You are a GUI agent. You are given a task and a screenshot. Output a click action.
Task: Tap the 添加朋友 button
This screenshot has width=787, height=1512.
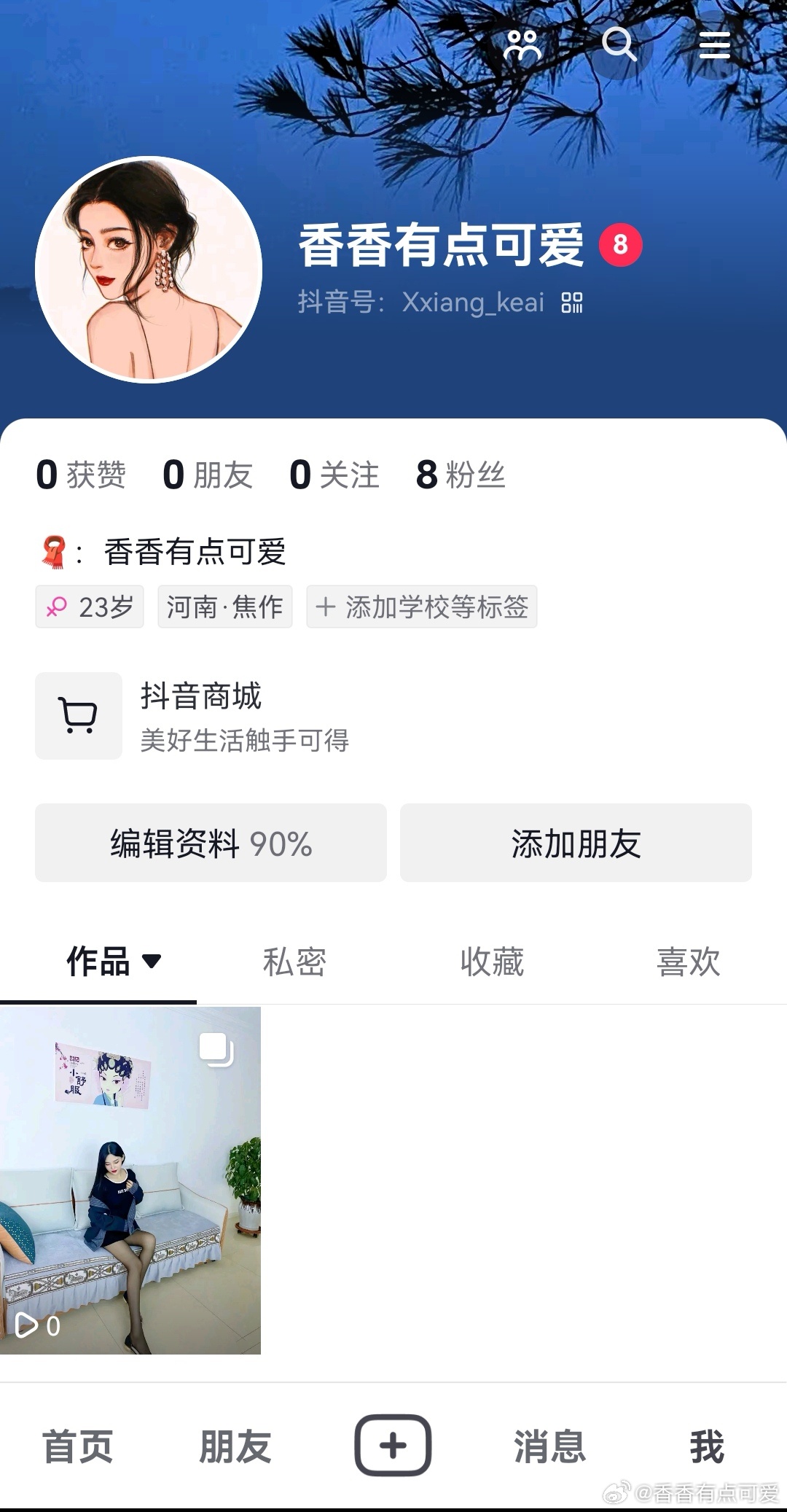pos(576,843)
